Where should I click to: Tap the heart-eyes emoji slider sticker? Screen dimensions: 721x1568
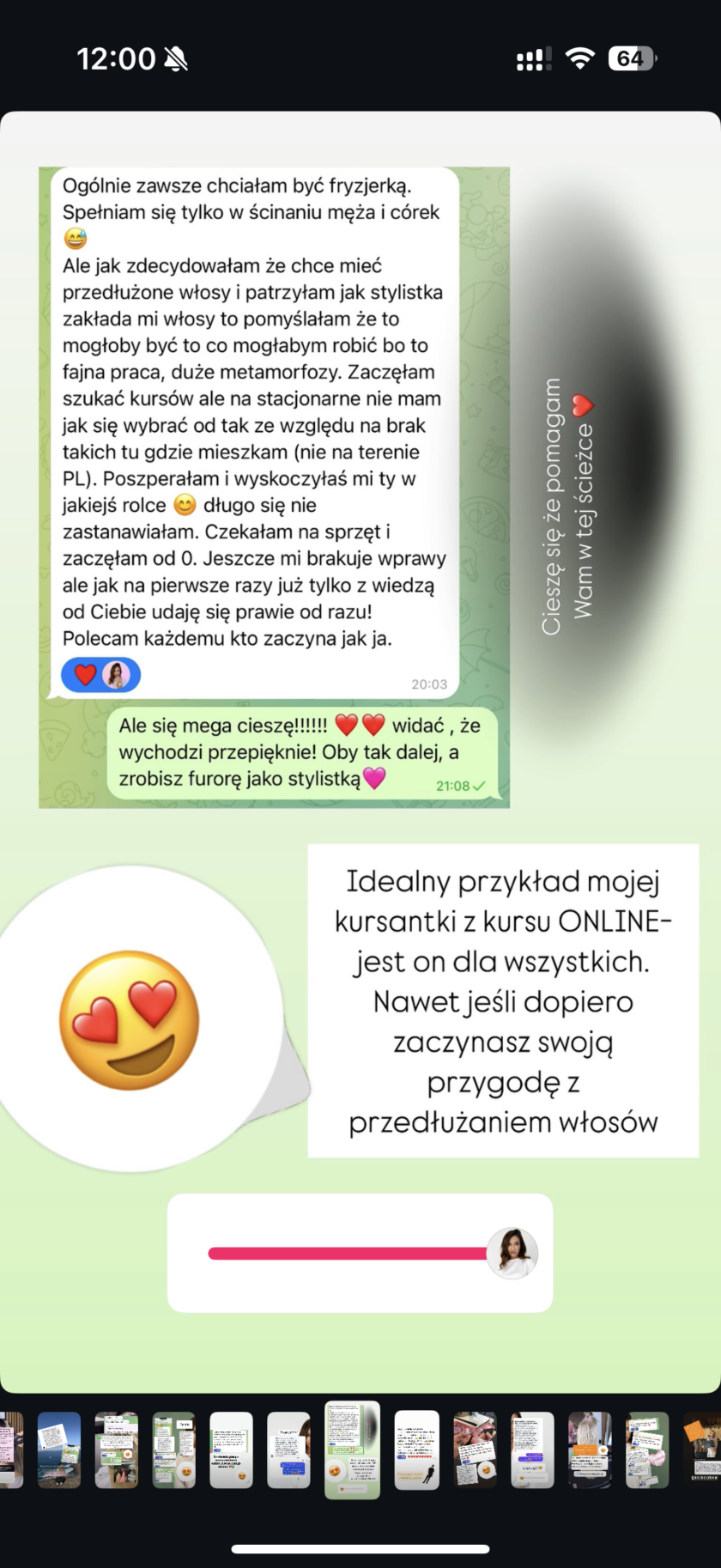130,1020
